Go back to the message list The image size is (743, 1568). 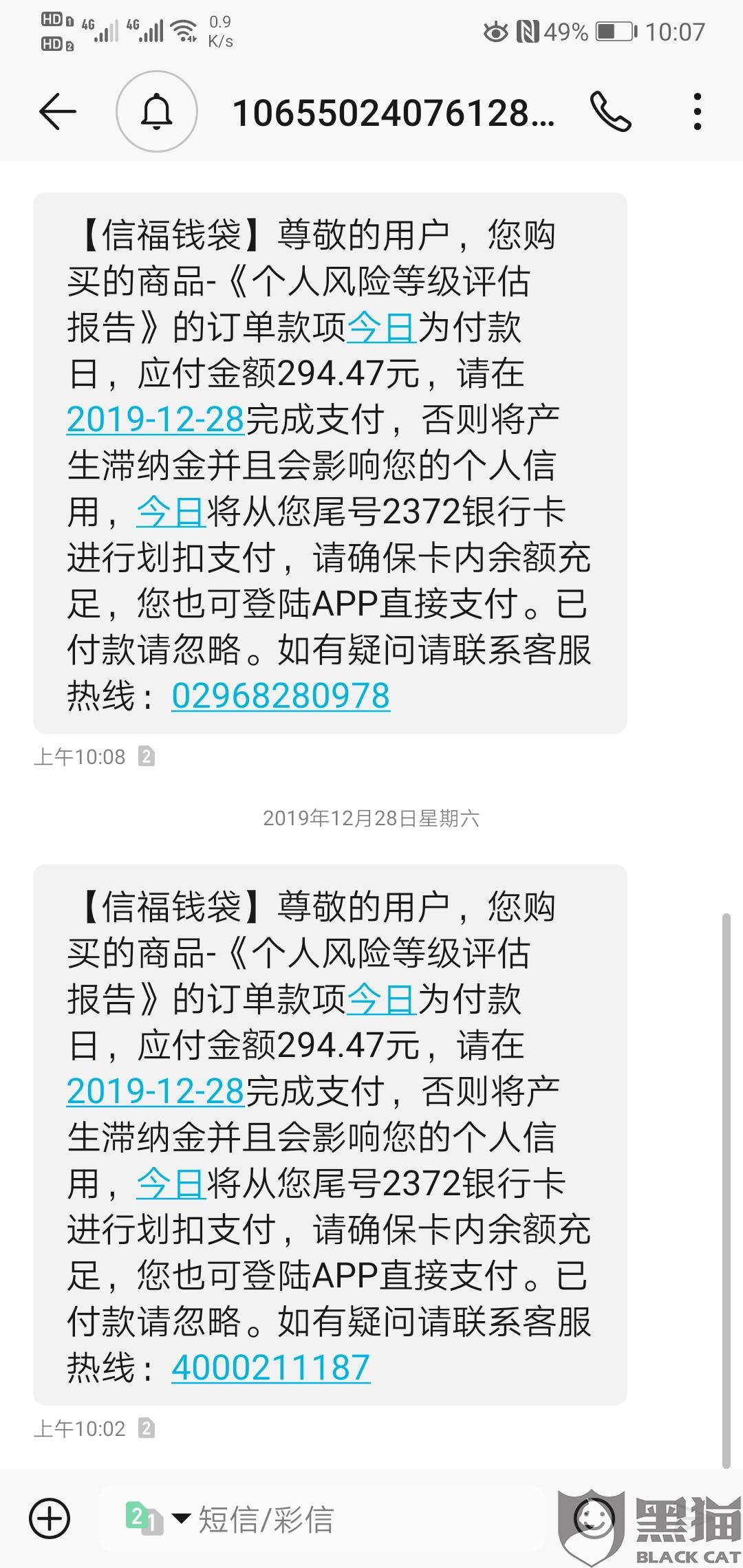tap(58, 112)
